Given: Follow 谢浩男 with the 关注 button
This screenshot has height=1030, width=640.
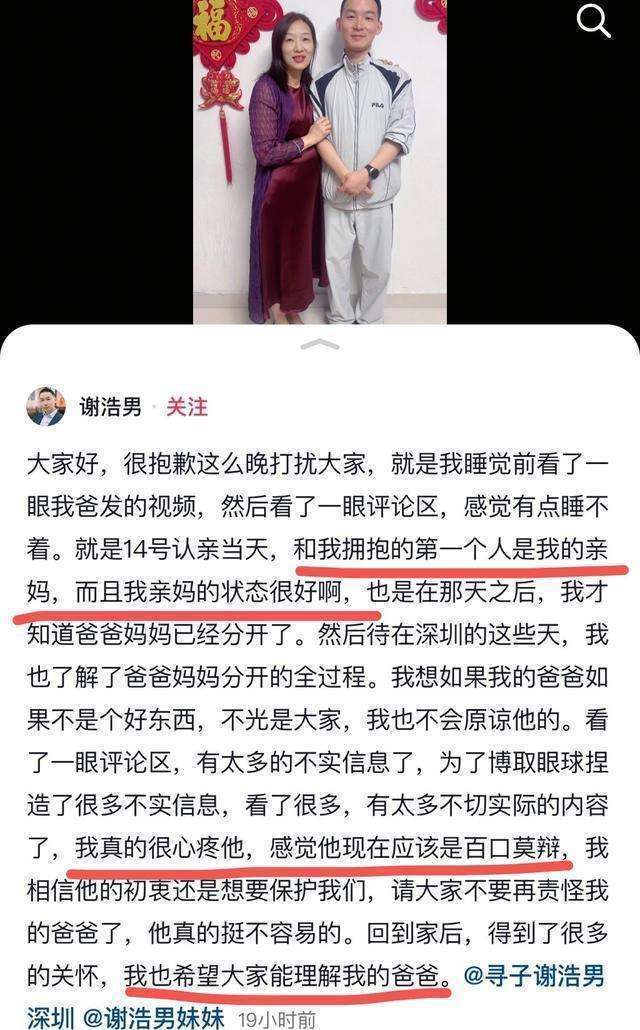Looking at the screenshot, I should (187, 407).
